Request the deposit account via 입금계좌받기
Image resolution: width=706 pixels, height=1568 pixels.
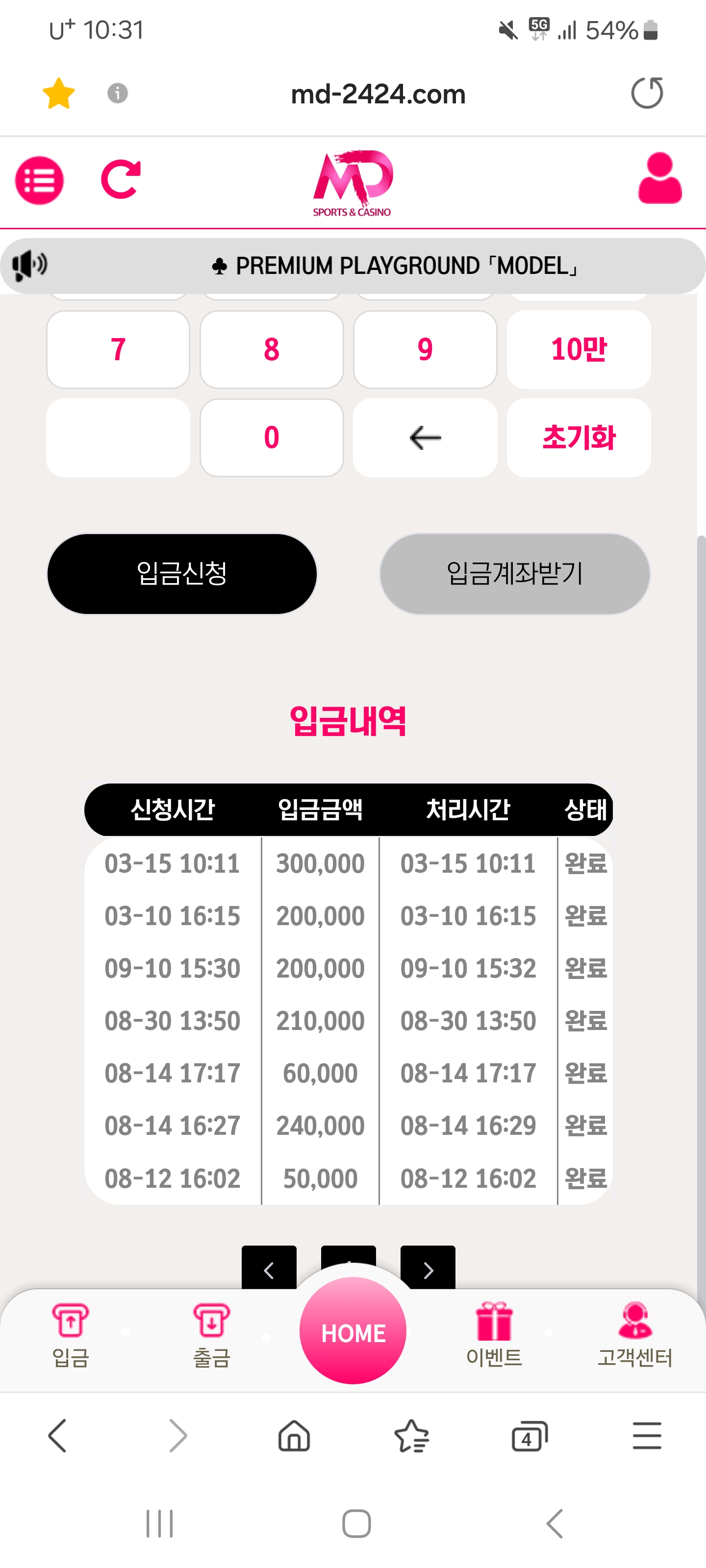(x=515, y=573)
